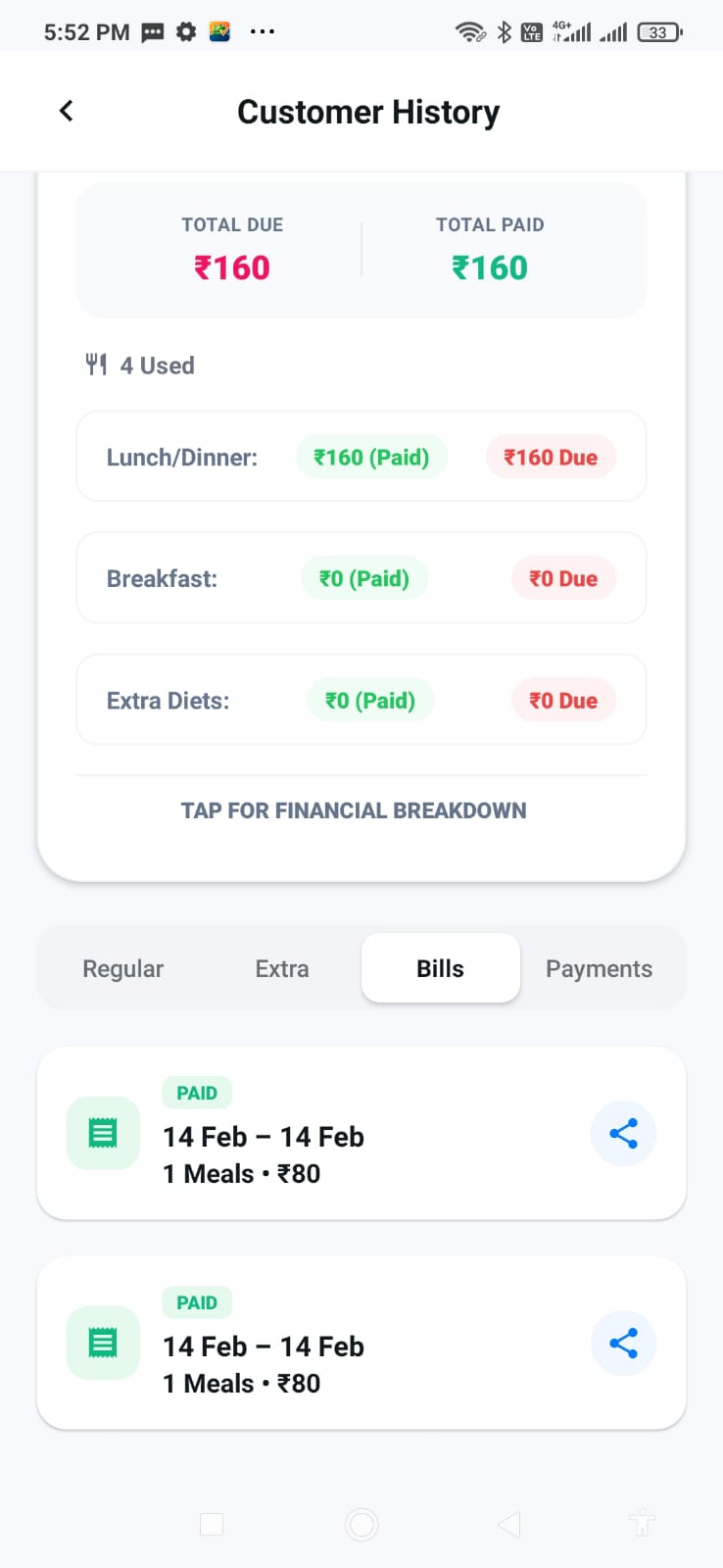Select the Extra tab label

click(281, 968)
